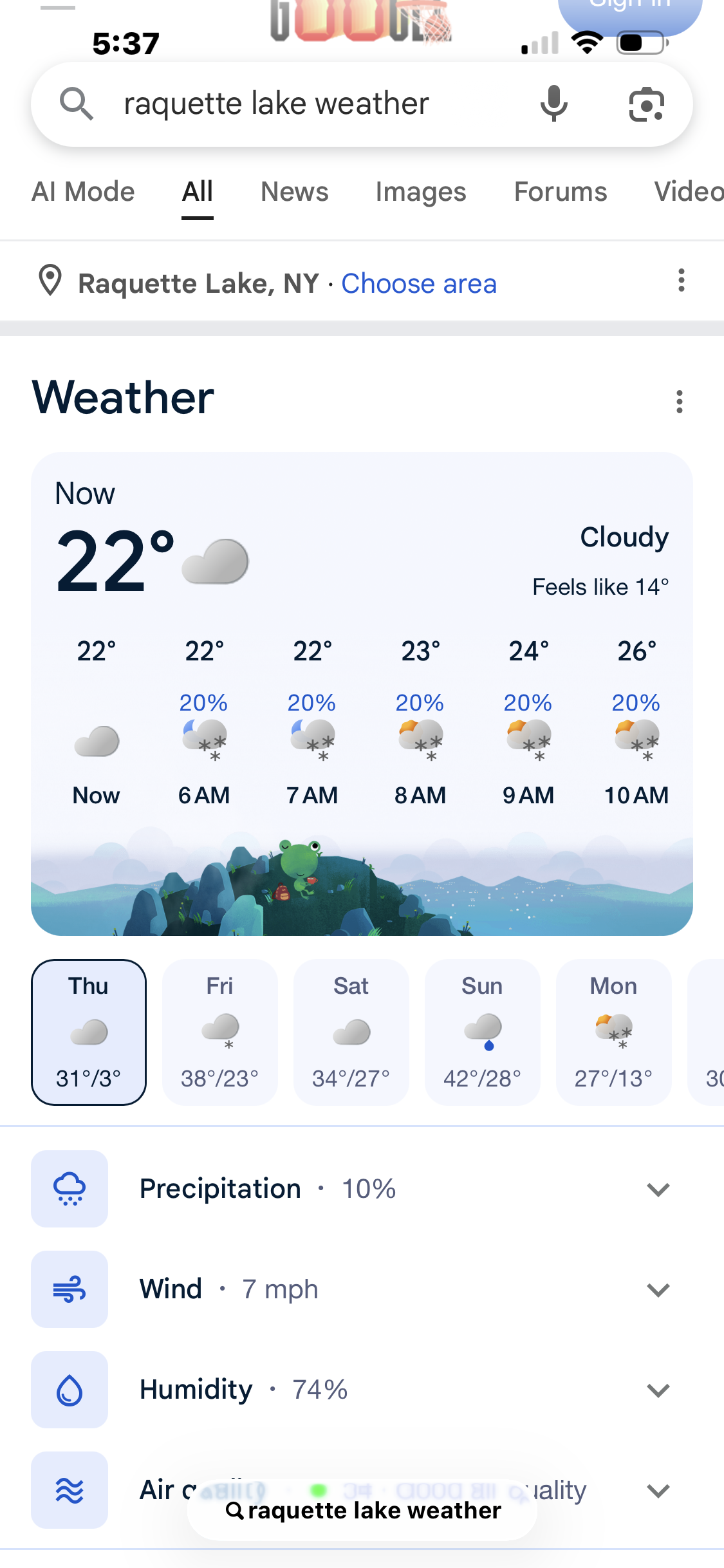Expand the Wind details
This screenshot has height=1568, width=724.
click(362, 1289)
